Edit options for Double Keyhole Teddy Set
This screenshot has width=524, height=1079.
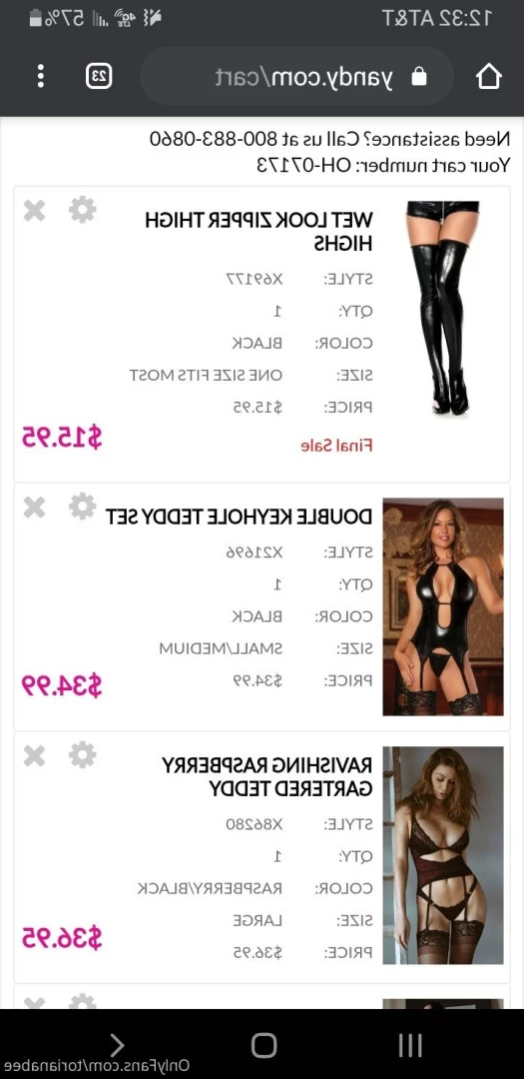coord(83,506)
